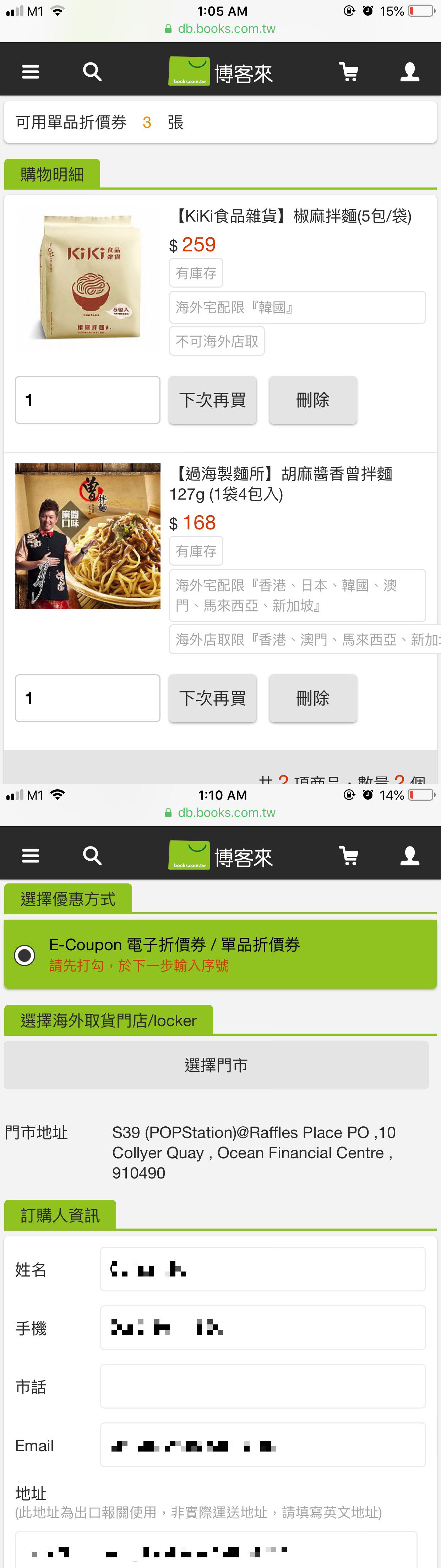Select the E-Coupon 電子折價券 radio option
The height and width of the screenshot is (1568, 441).
click(25, 954)
